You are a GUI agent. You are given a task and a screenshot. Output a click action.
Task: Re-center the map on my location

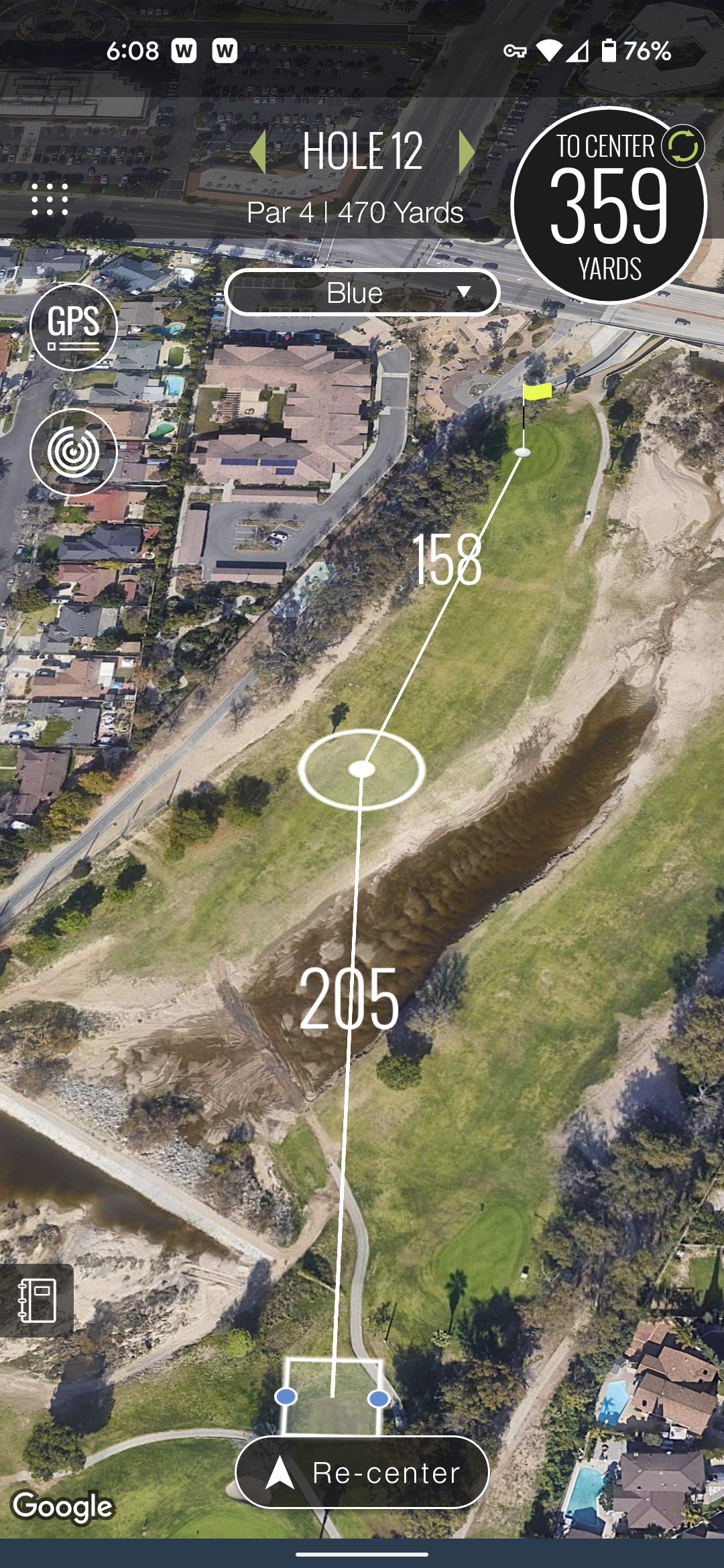click(x=362, y=1473)
